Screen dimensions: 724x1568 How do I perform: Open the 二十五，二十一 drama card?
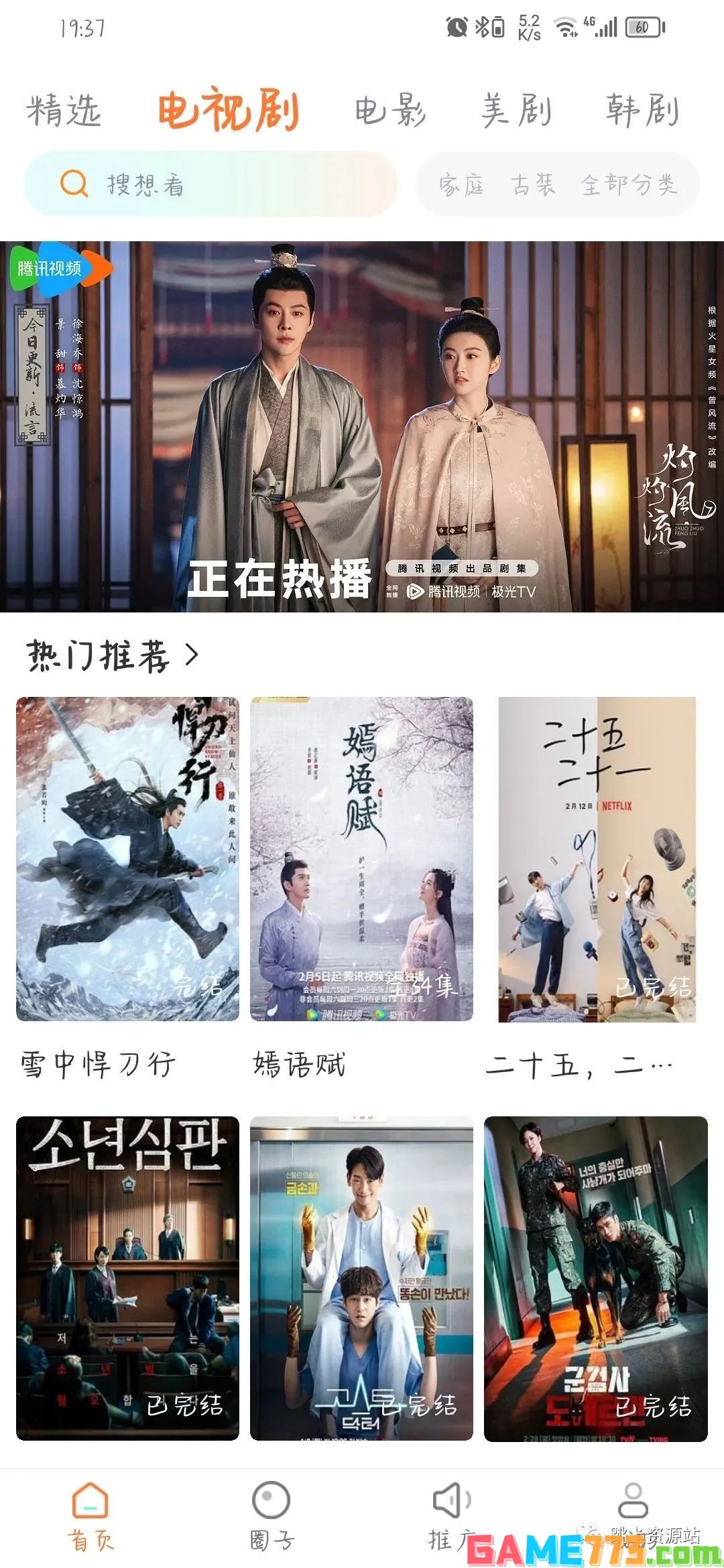click(x=596, y=859)
